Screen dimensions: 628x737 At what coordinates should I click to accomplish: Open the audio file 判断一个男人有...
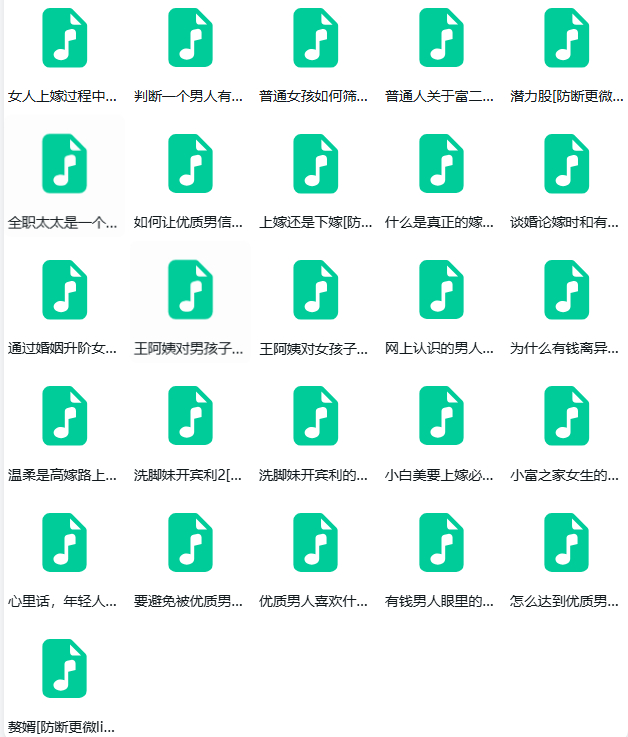(190, 38)
